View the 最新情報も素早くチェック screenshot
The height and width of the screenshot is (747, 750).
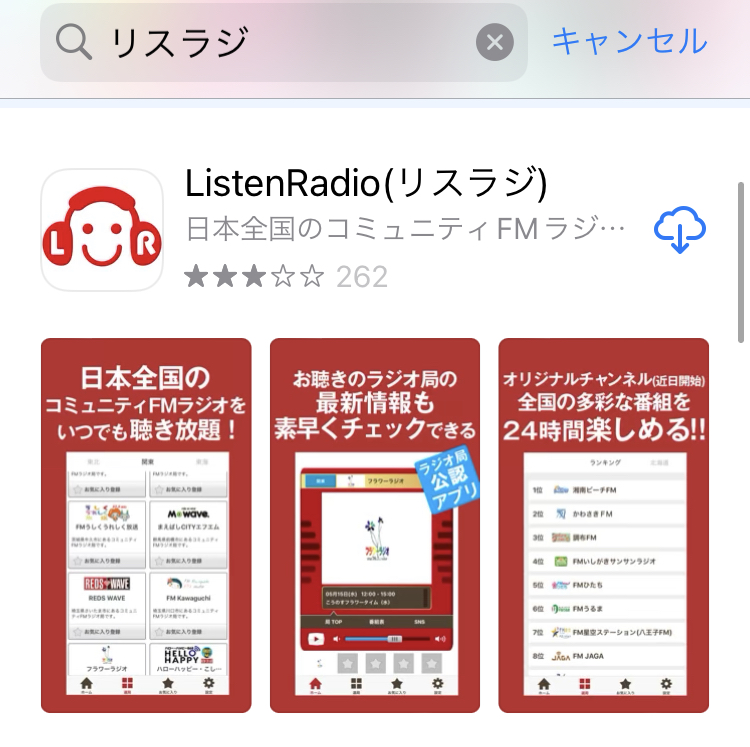(x=375, y=525)
